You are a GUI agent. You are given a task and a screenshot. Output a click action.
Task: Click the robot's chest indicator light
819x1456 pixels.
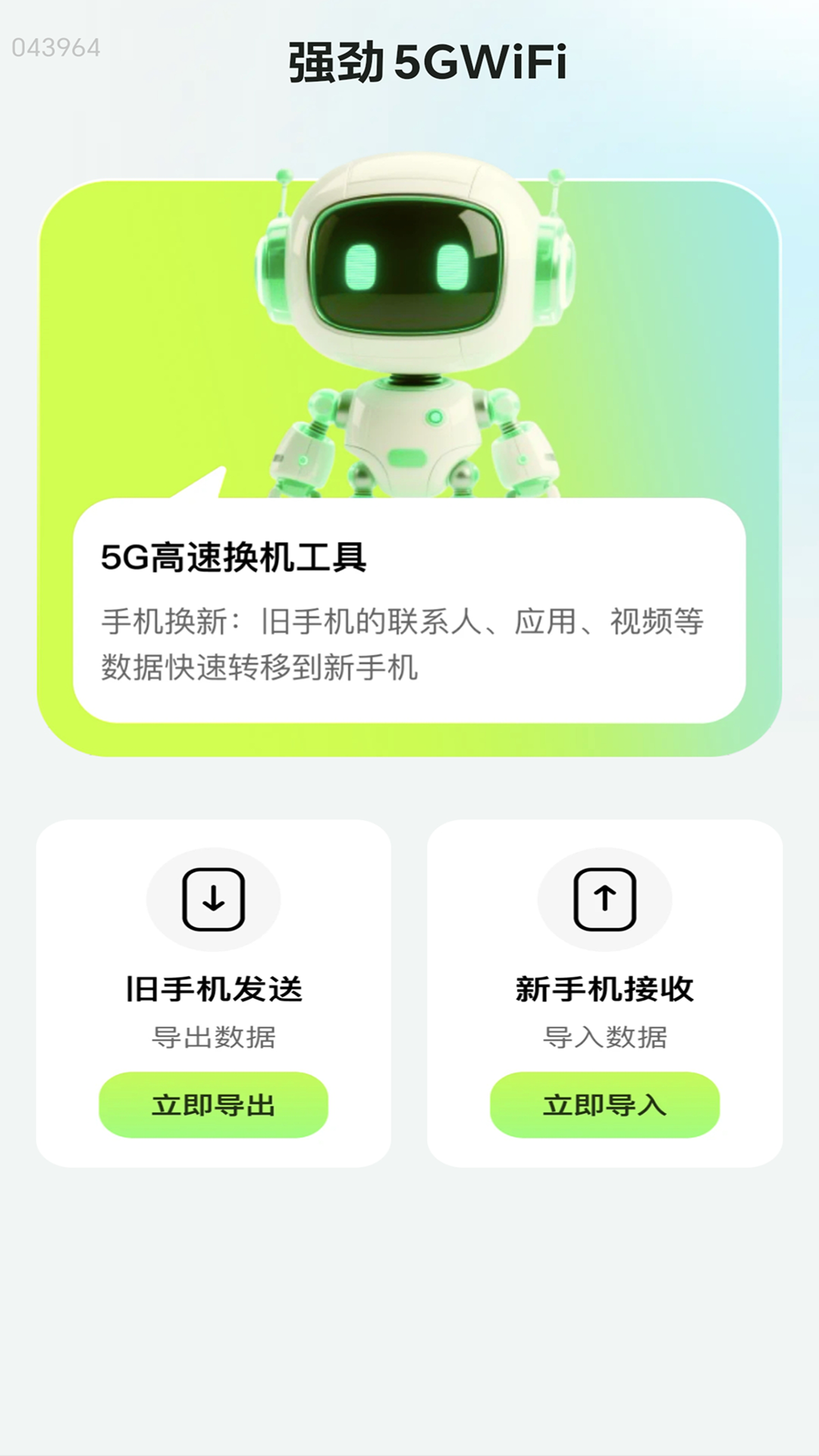coord(435,415)
